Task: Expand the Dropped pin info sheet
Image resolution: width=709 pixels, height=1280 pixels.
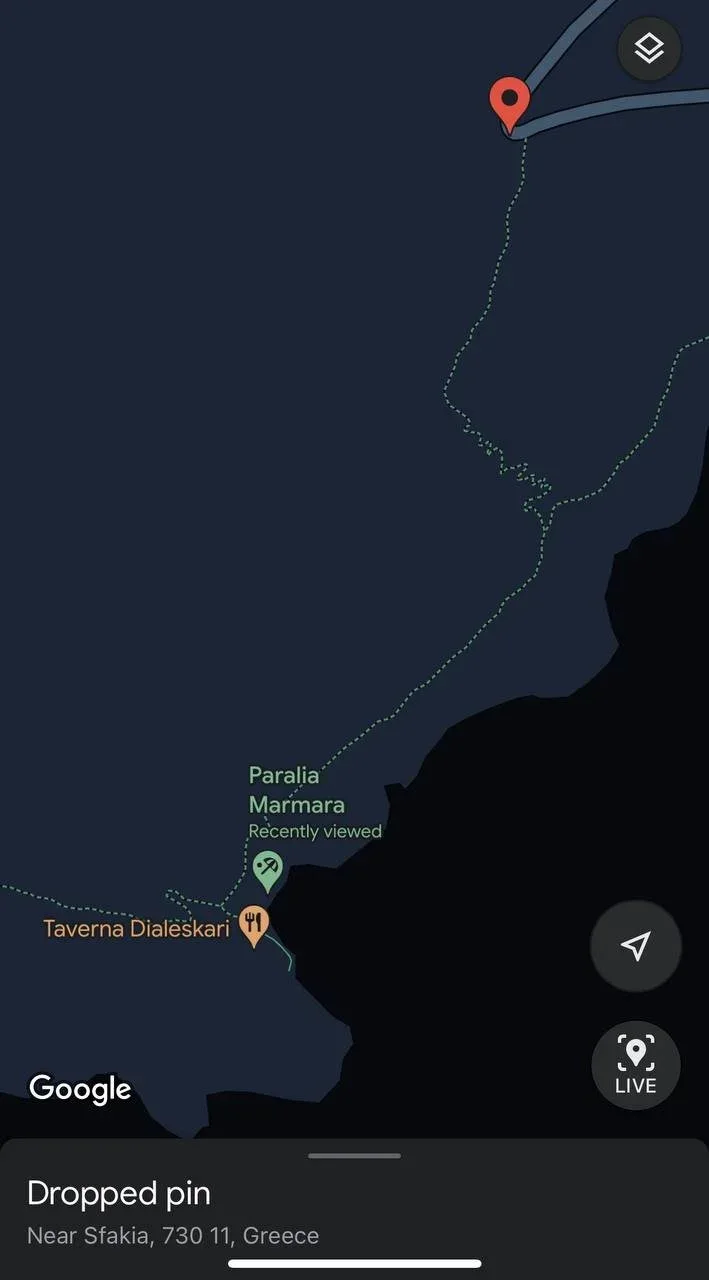Action: coord(354,1209)
